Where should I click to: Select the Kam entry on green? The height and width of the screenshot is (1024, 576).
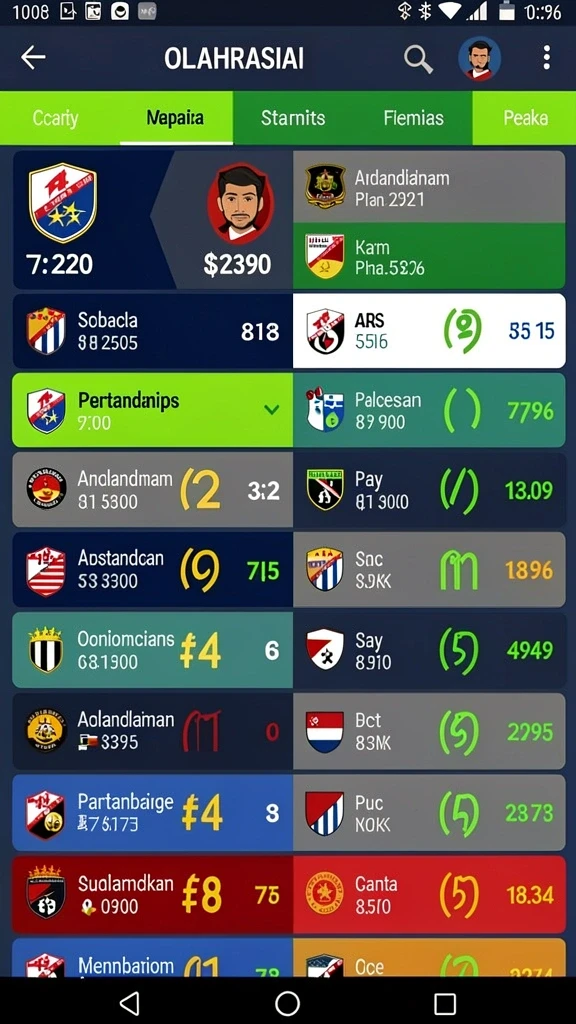pos(429,256)
